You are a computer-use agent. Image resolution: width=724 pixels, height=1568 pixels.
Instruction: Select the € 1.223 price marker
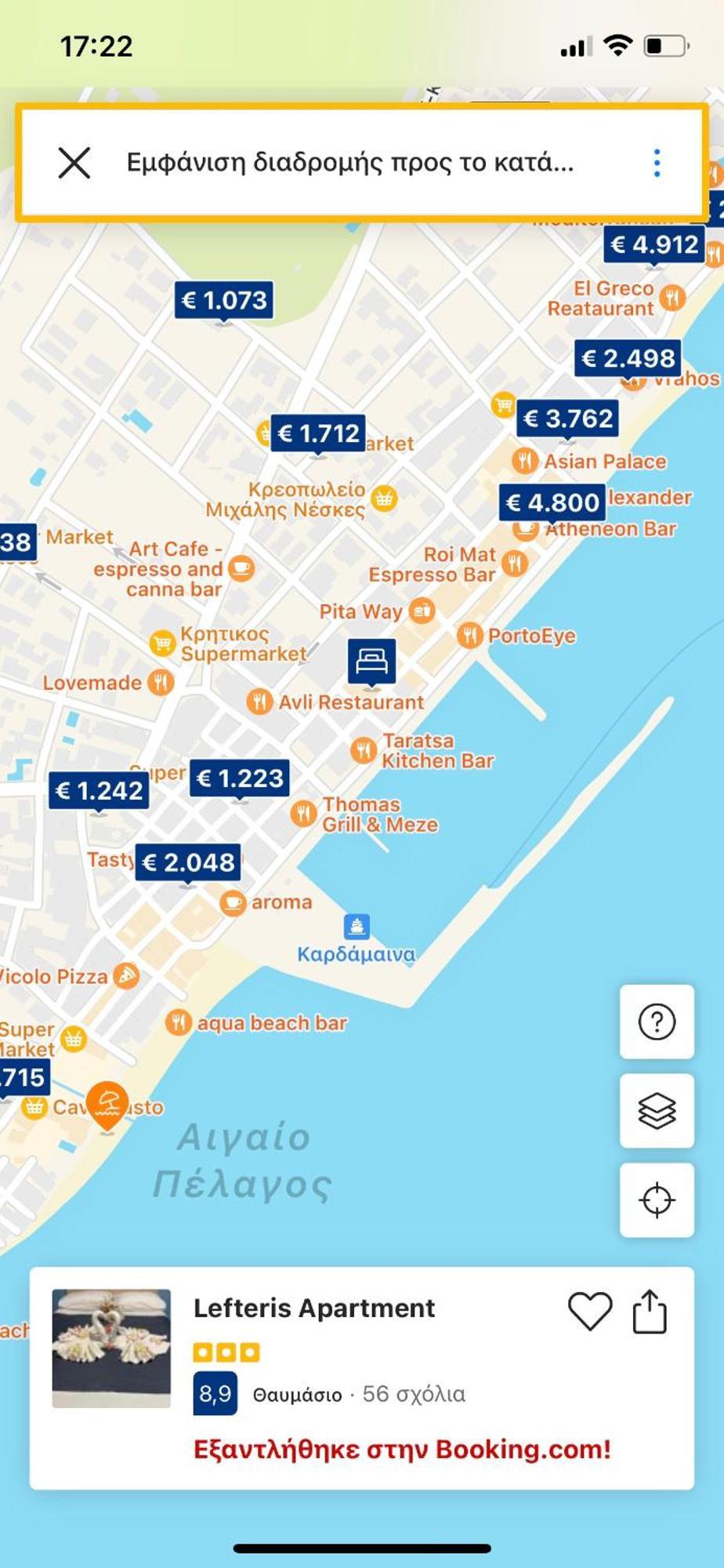240,778
